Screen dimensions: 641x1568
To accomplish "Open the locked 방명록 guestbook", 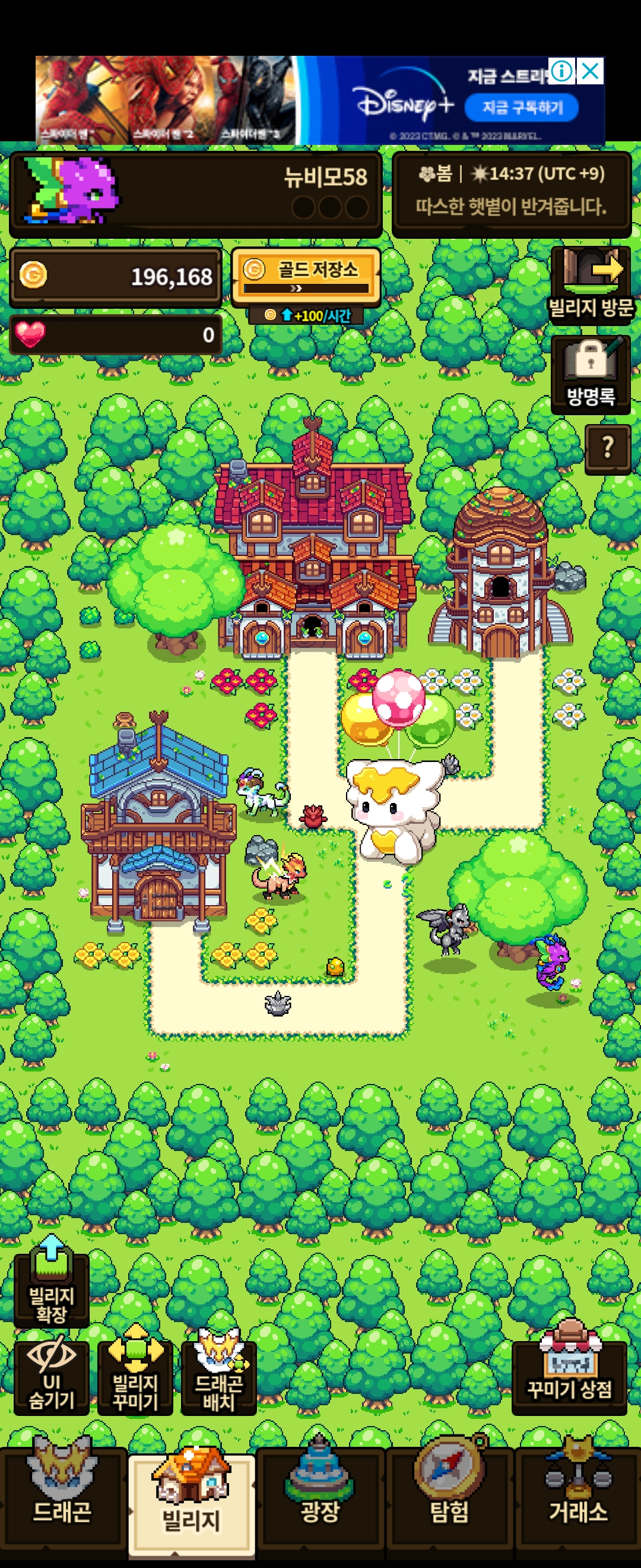I will coord(591,374).
